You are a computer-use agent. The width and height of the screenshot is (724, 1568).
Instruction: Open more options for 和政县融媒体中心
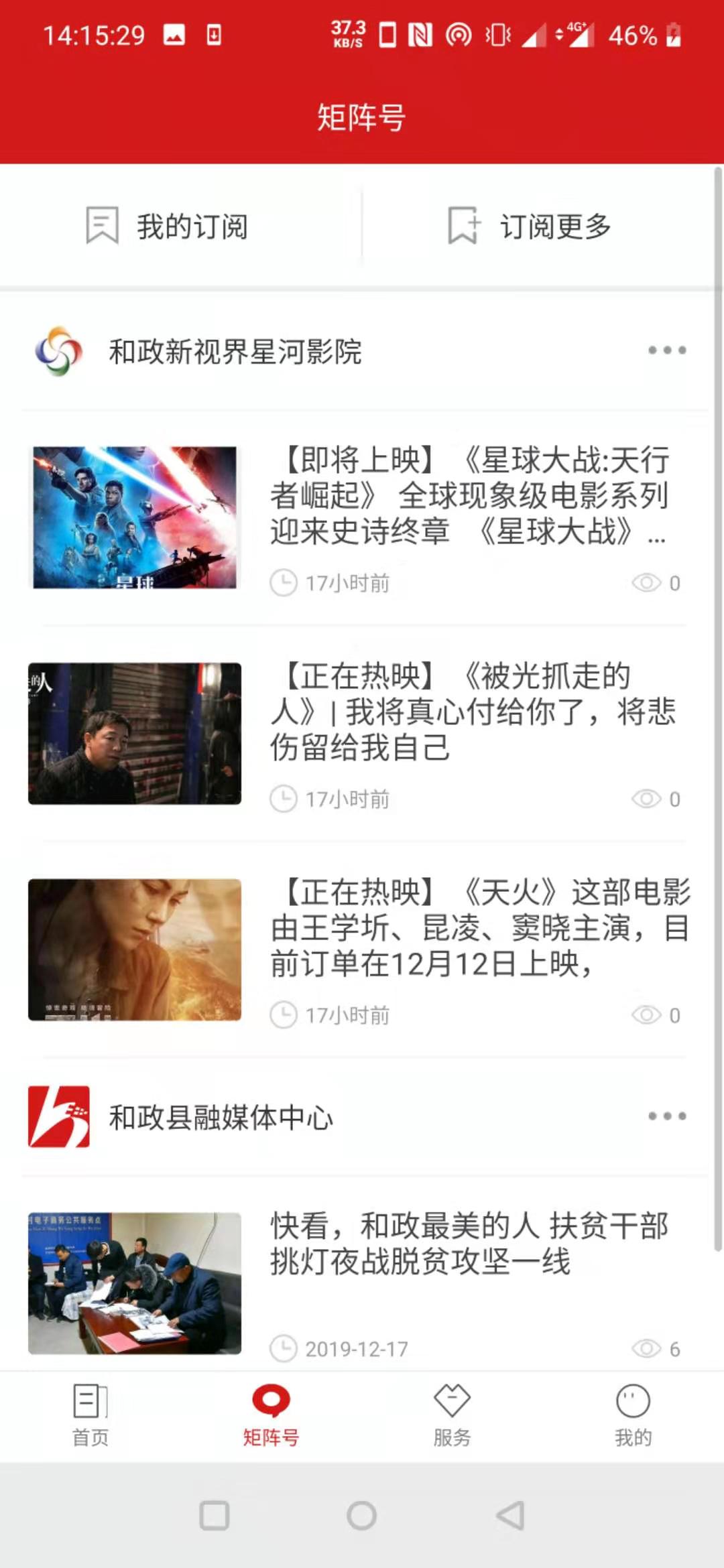tap(667, 1116)
